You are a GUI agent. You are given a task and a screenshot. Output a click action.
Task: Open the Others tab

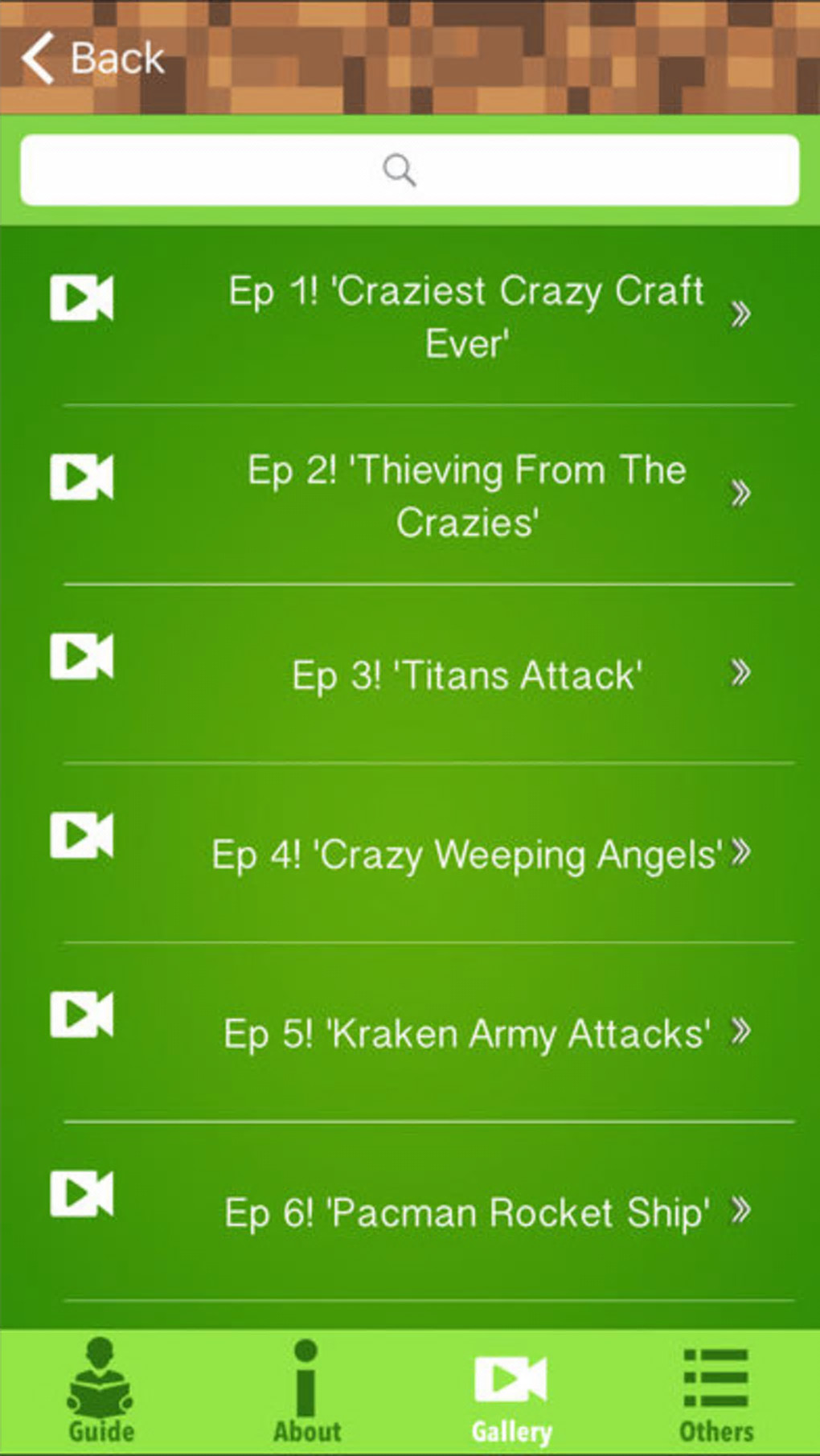click(x=716, y=1392)
